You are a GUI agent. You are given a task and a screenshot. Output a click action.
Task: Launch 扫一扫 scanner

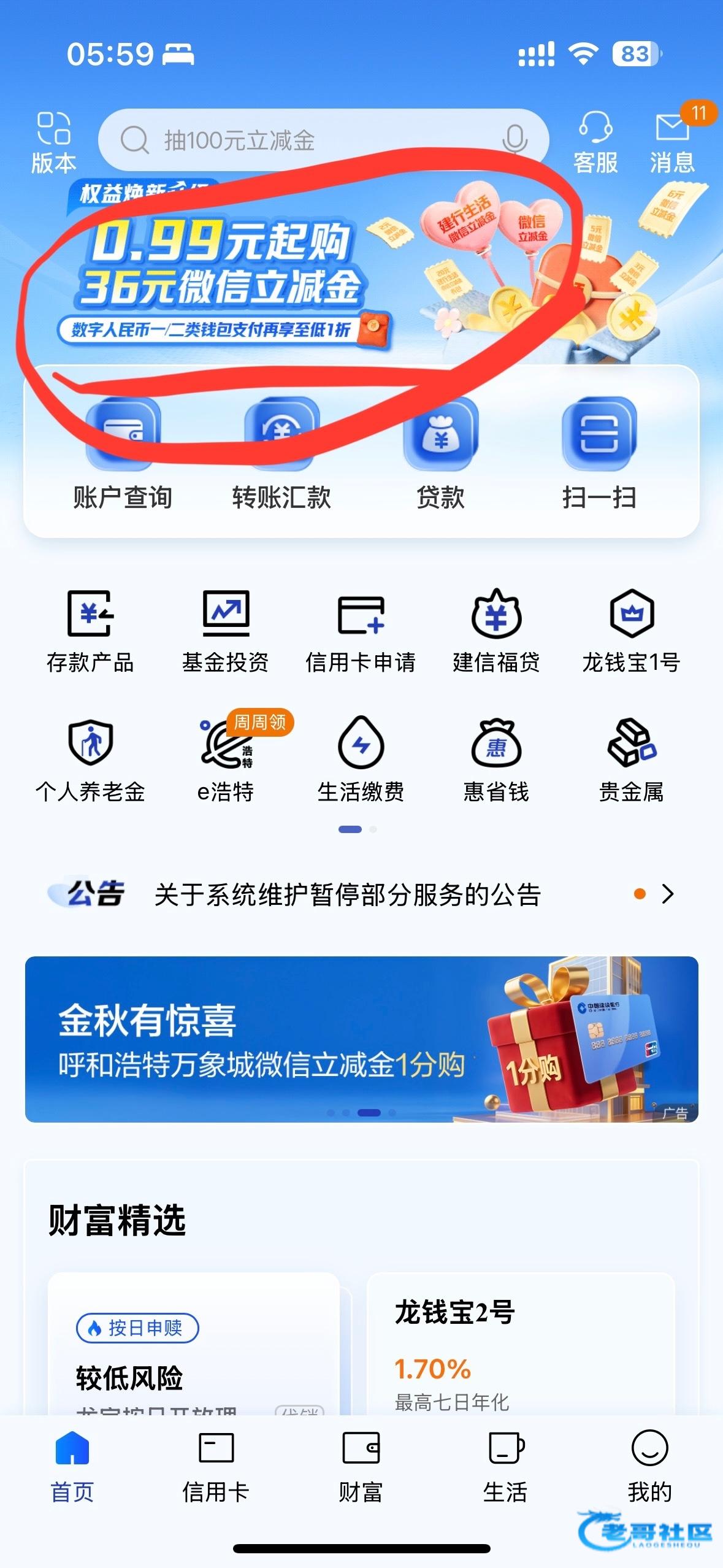tap(599, 455)
